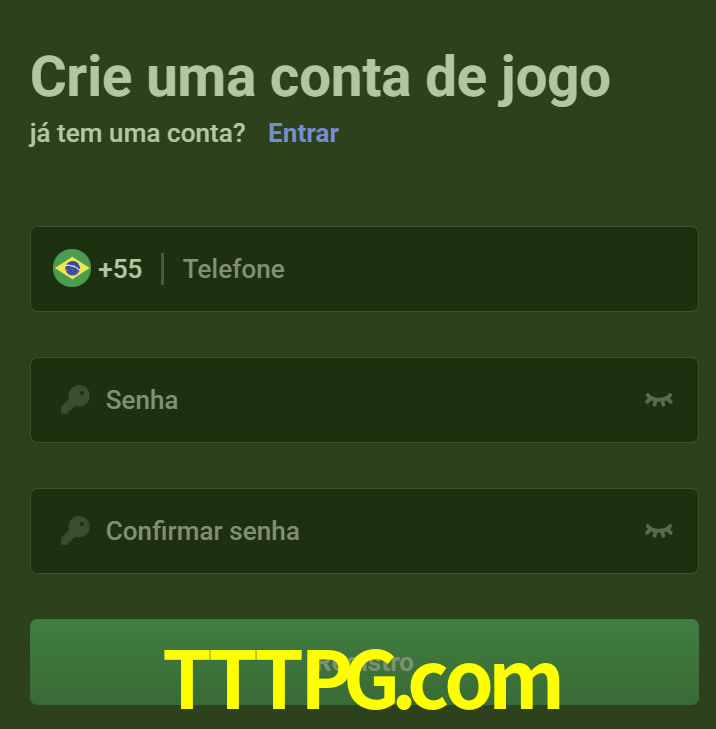Tap the Entrar link to log in
The width and height of the screenshot is (716, 729).
point(303,133)
